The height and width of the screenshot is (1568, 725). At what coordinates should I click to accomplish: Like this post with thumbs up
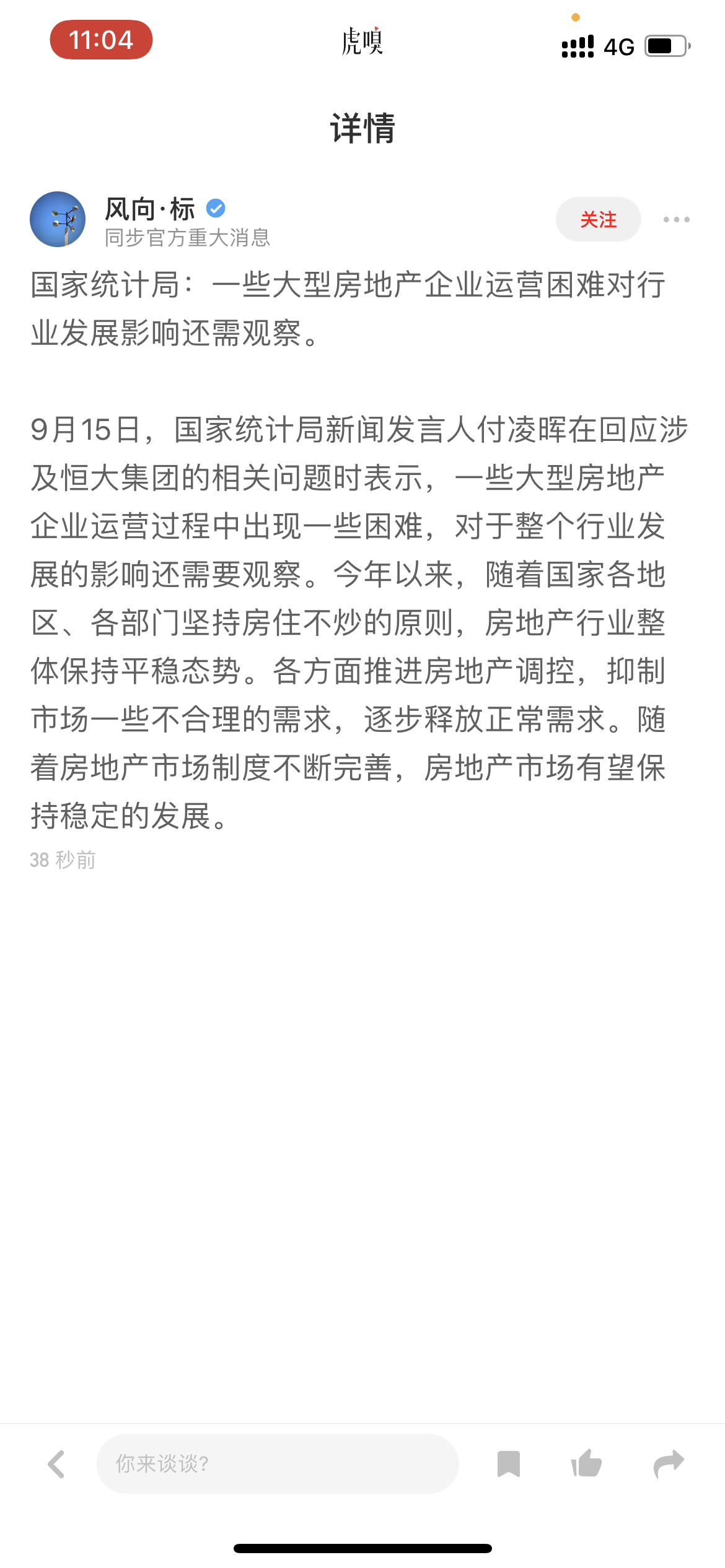coord(586,1464)
